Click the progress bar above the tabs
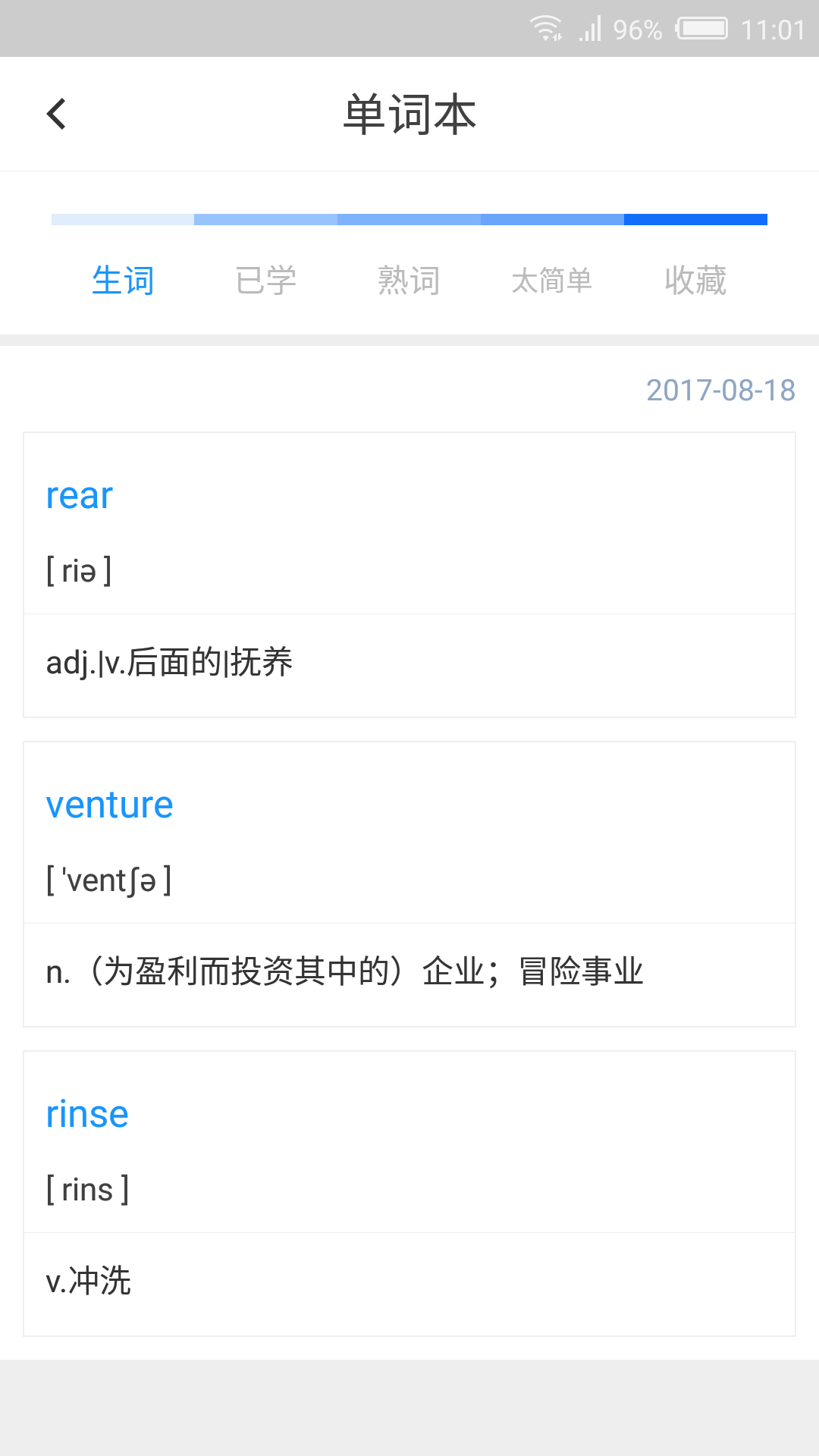Image resolution: width=819 pixels, height=1456 pixels. [x=409, y=220]
